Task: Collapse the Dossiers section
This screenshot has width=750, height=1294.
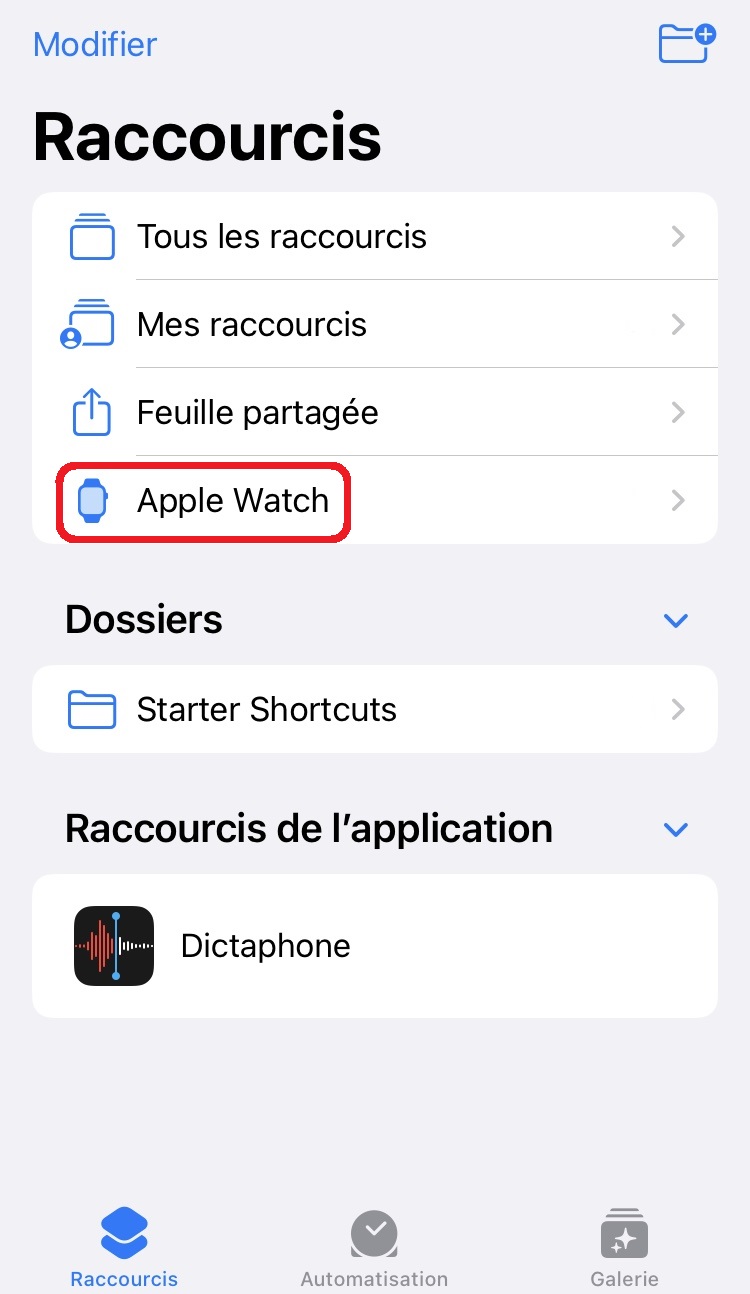Action: point(676,621)
